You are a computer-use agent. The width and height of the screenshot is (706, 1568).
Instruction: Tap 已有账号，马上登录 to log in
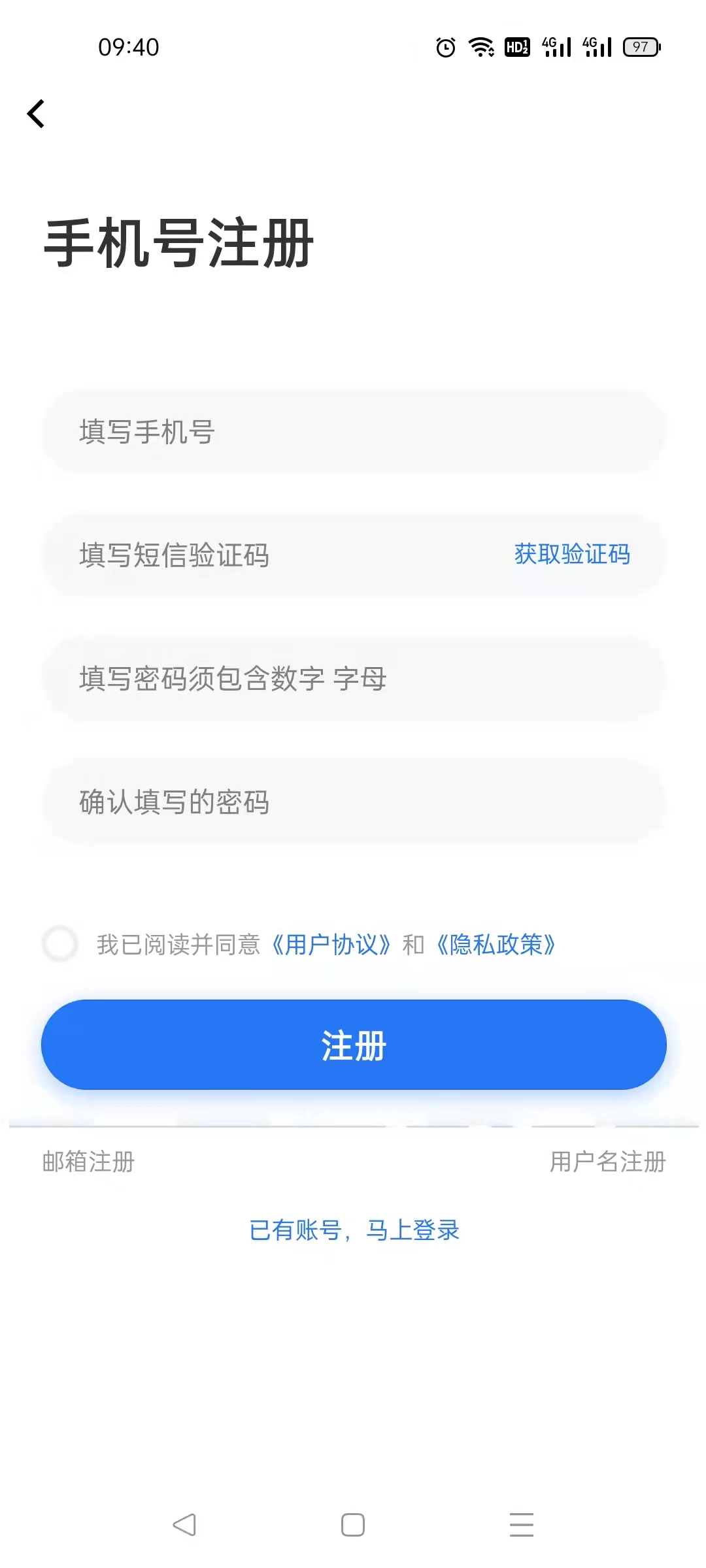355,1230
